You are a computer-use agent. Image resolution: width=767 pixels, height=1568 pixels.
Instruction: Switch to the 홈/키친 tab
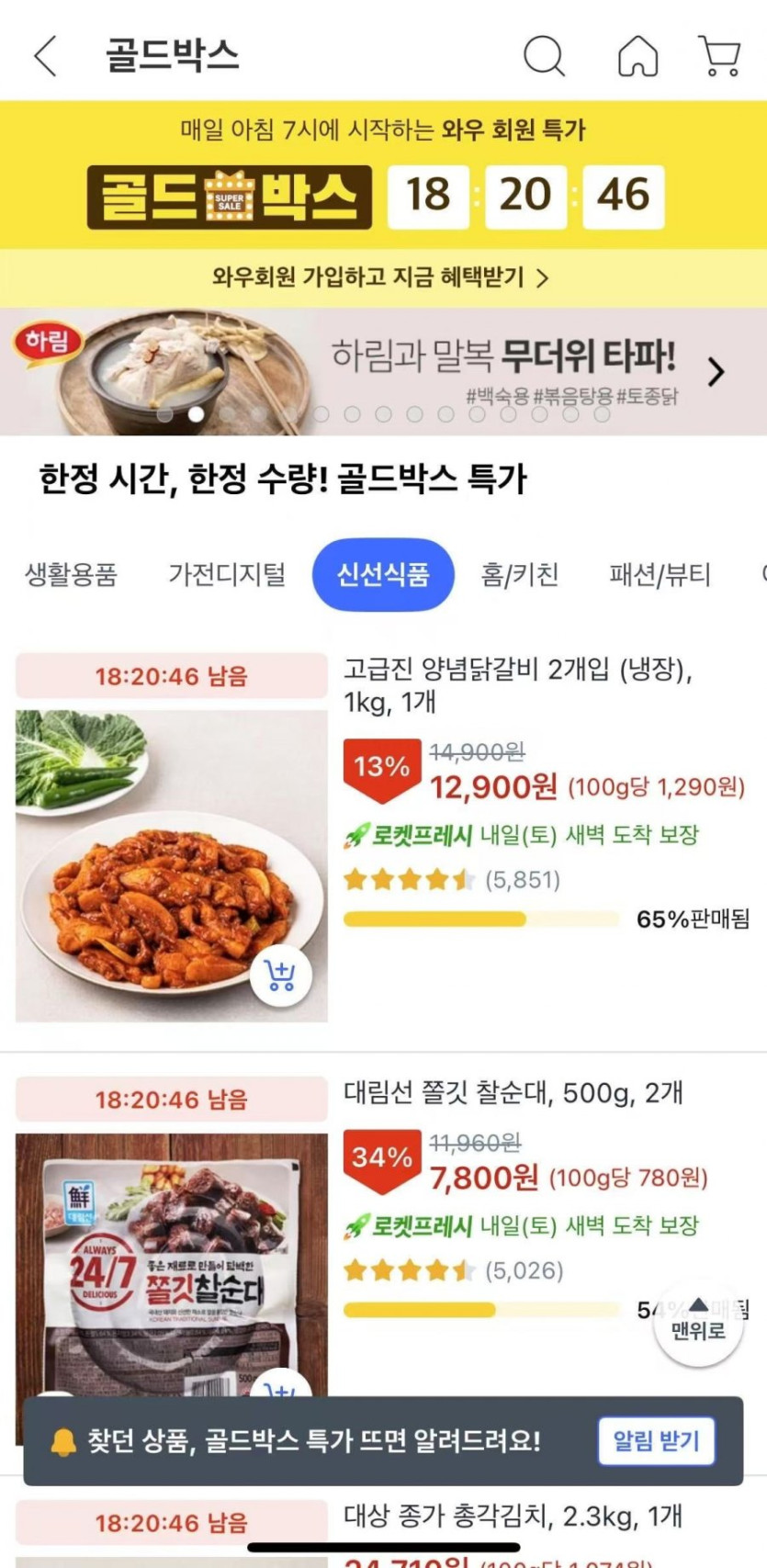pyautogui.click(x=519, y=575)
